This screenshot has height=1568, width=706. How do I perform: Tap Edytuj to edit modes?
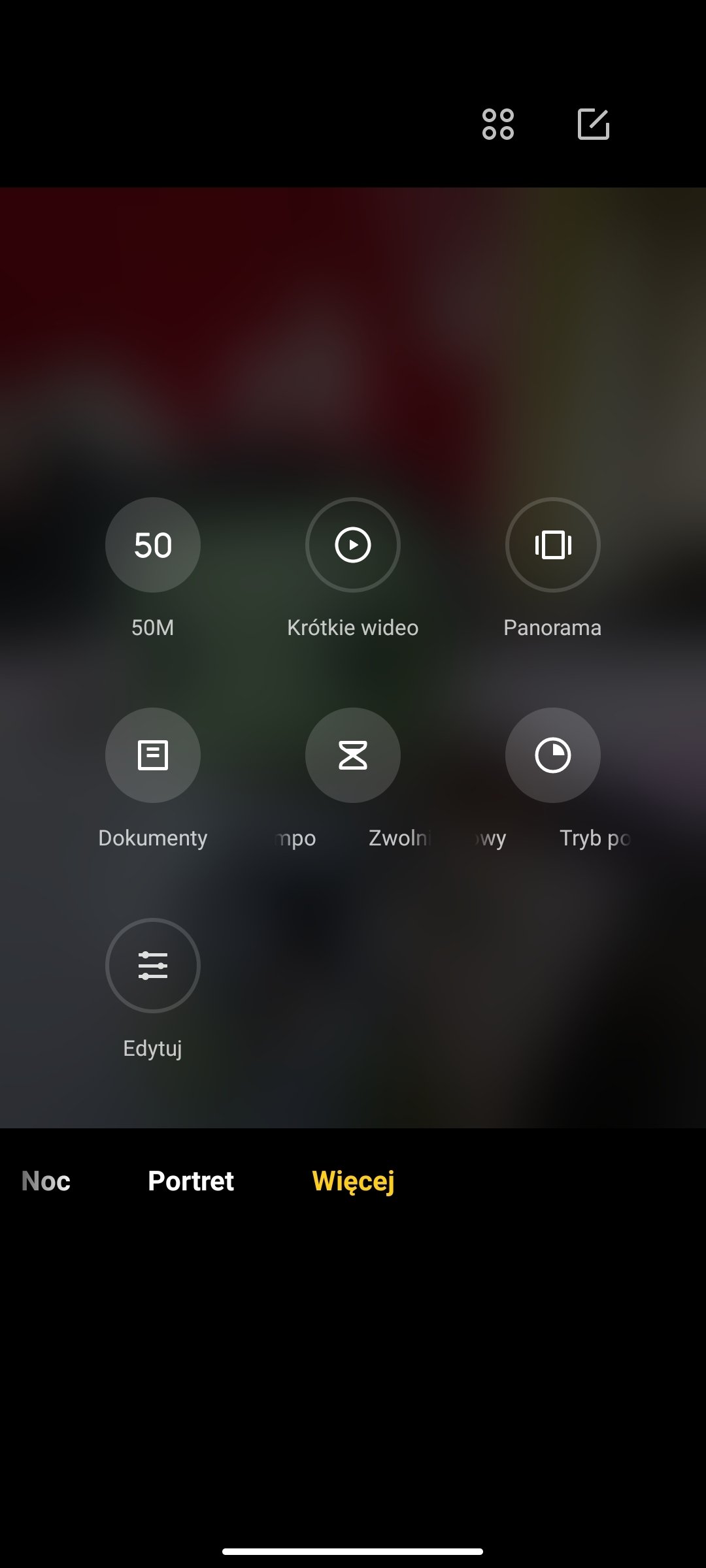(x=153, y=966)
